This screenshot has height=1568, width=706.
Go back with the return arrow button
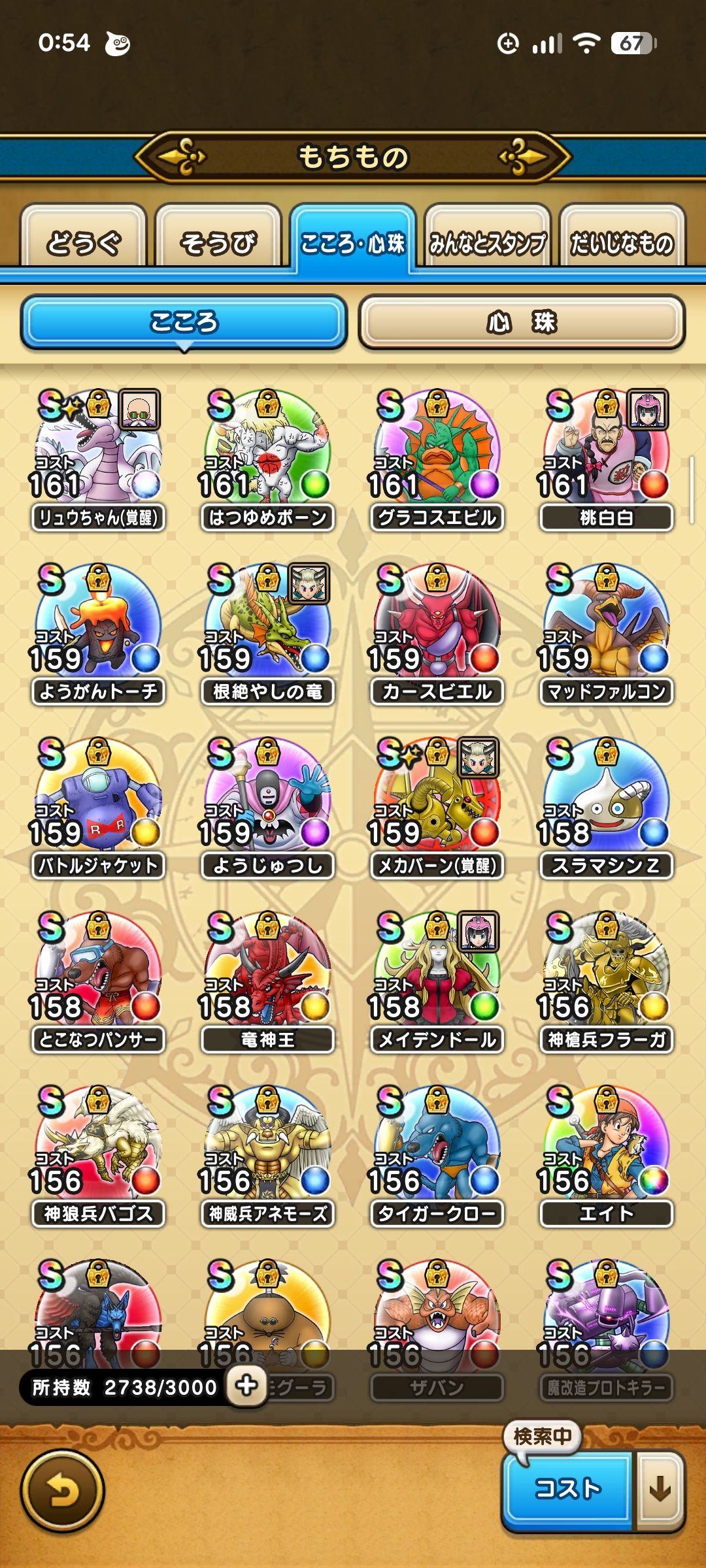pyautogui.click(x=63, y=1490)
